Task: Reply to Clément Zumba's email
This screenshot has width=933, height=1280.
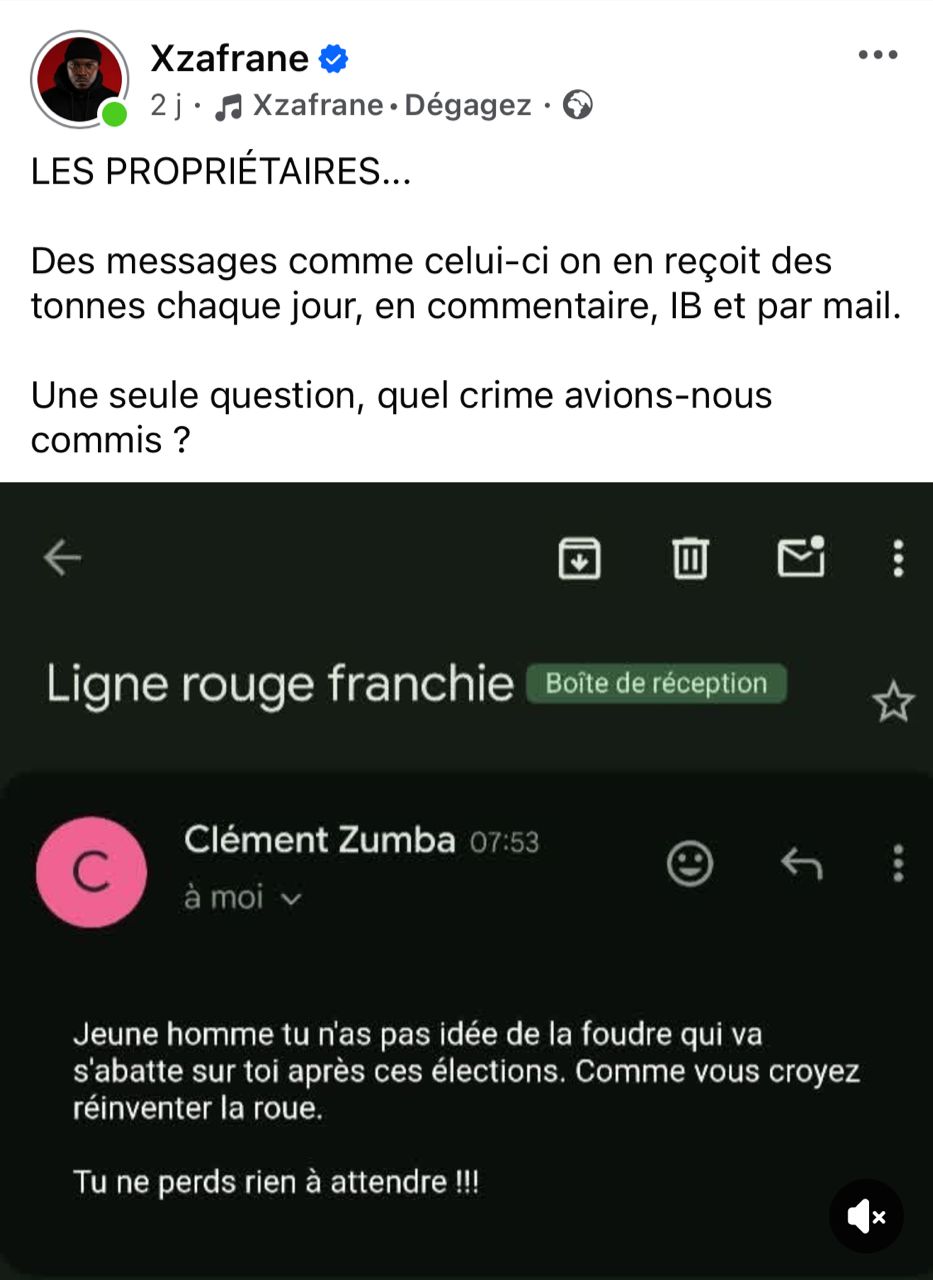Action: 800,863
